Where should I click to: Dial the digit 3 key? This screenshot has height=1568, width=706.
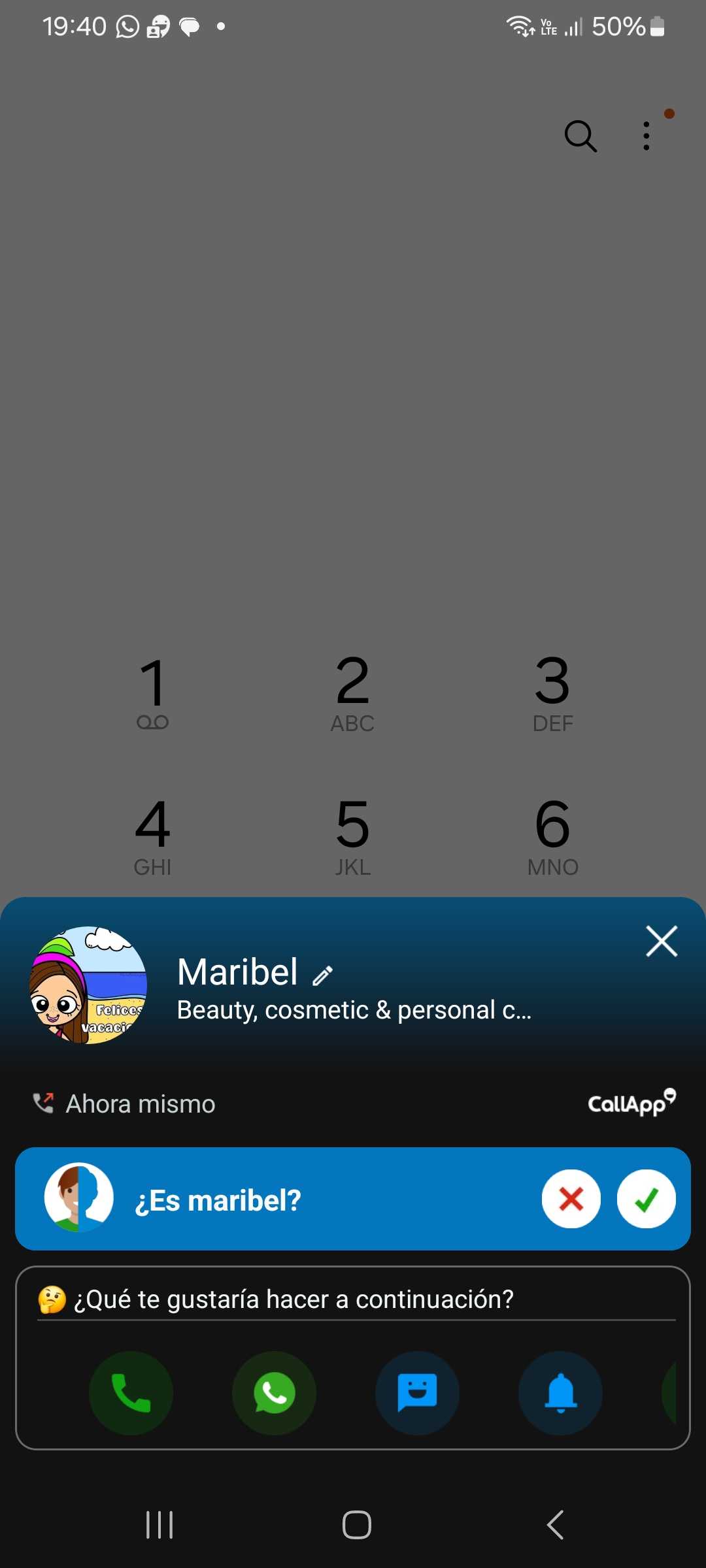(552, 693)
